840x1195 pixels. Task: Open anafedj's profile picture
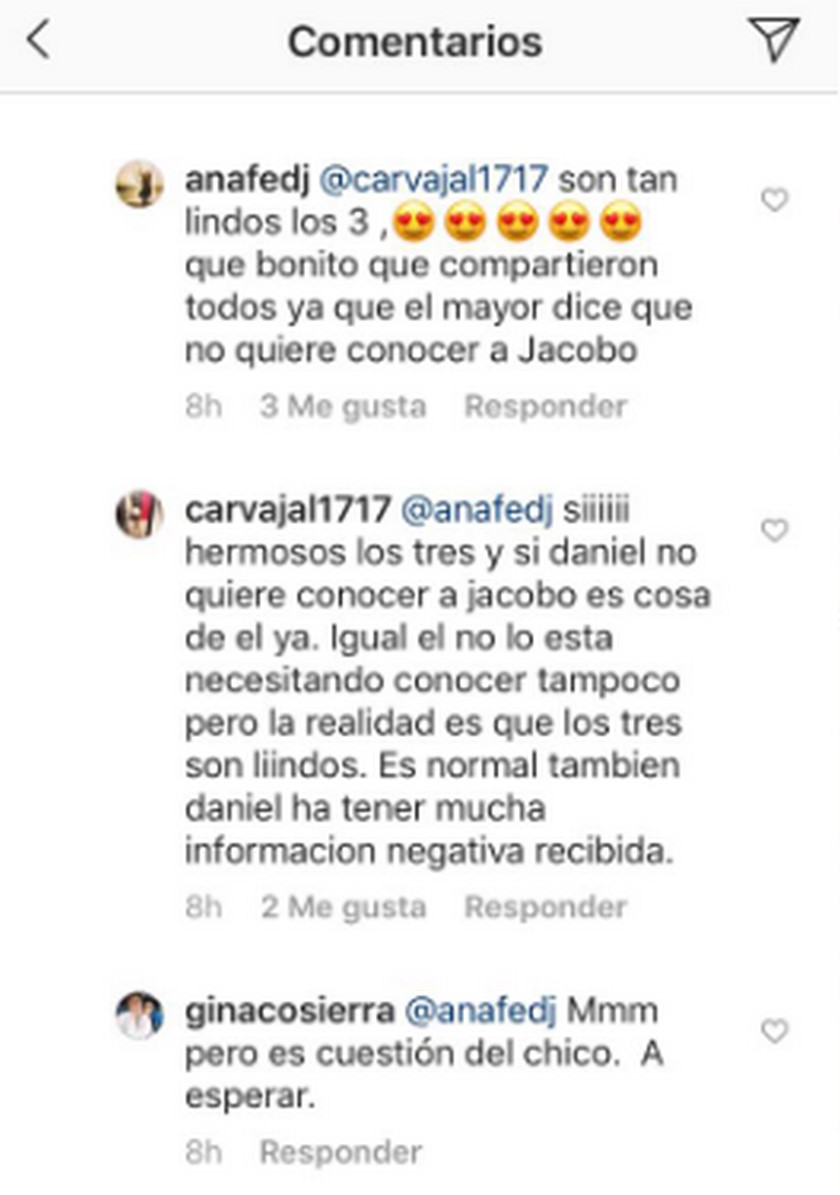pyautogui.click(x=139, y=184)
